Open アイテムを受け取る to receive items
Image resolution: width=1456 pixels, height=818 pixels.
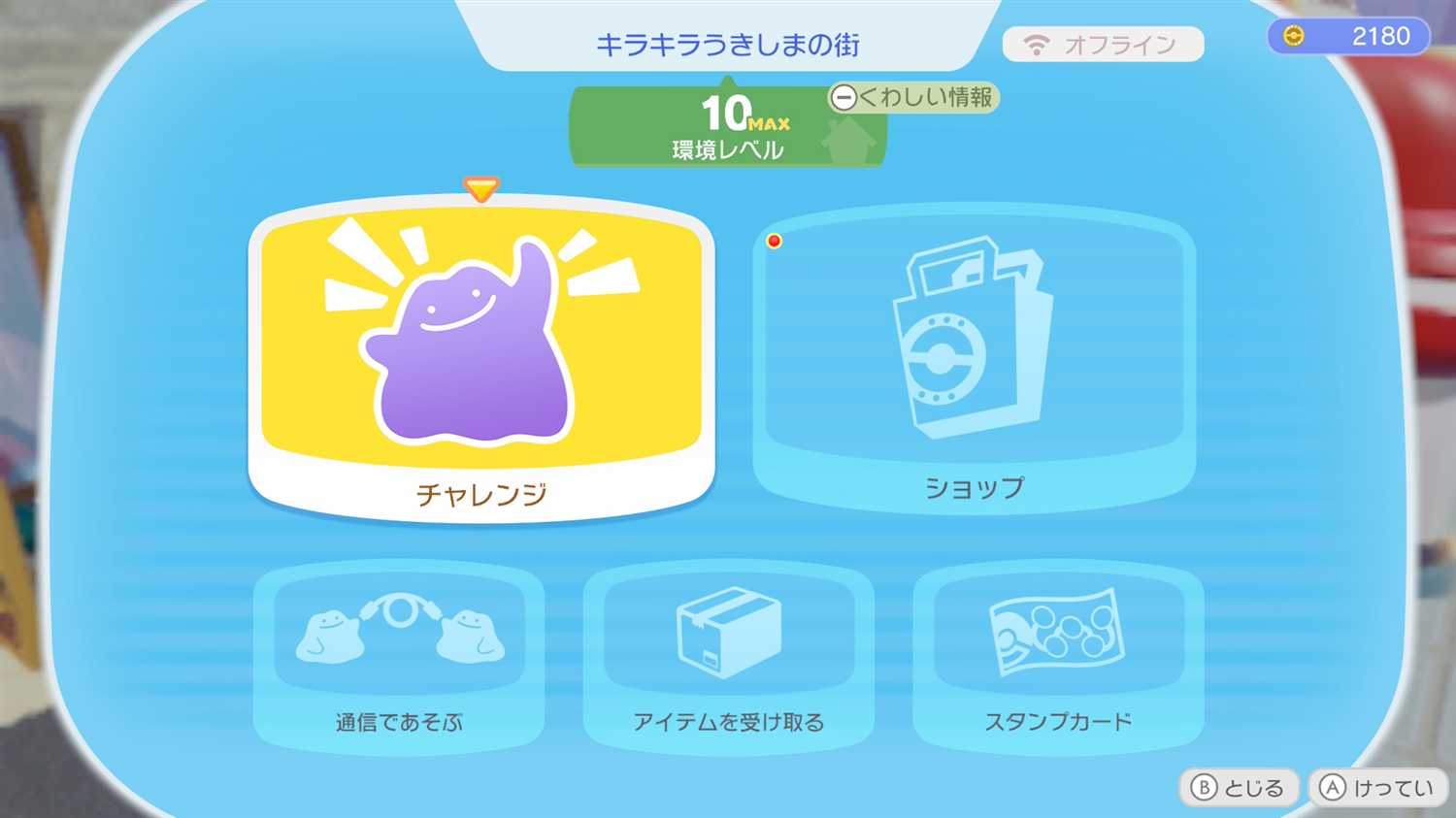click(x=728, y=656)
